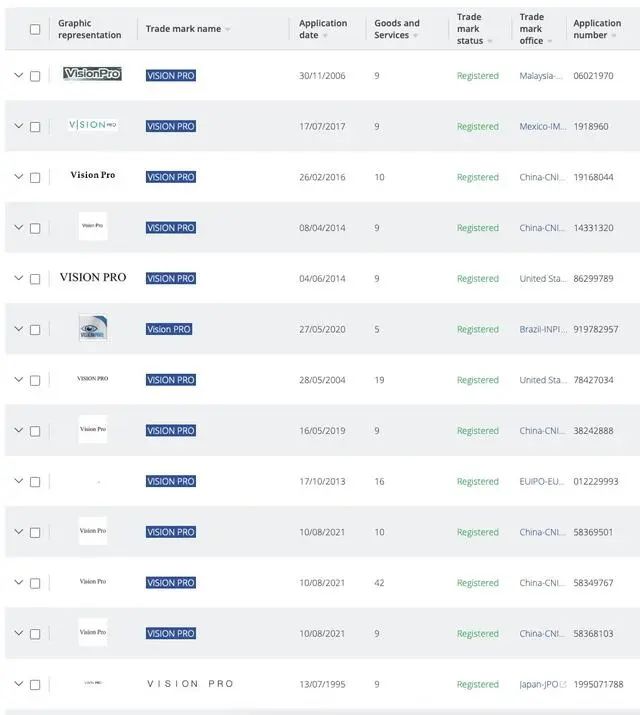Expand the row for application 14331320
Viewport: 640px width, 715px height.
pos(18,227)
